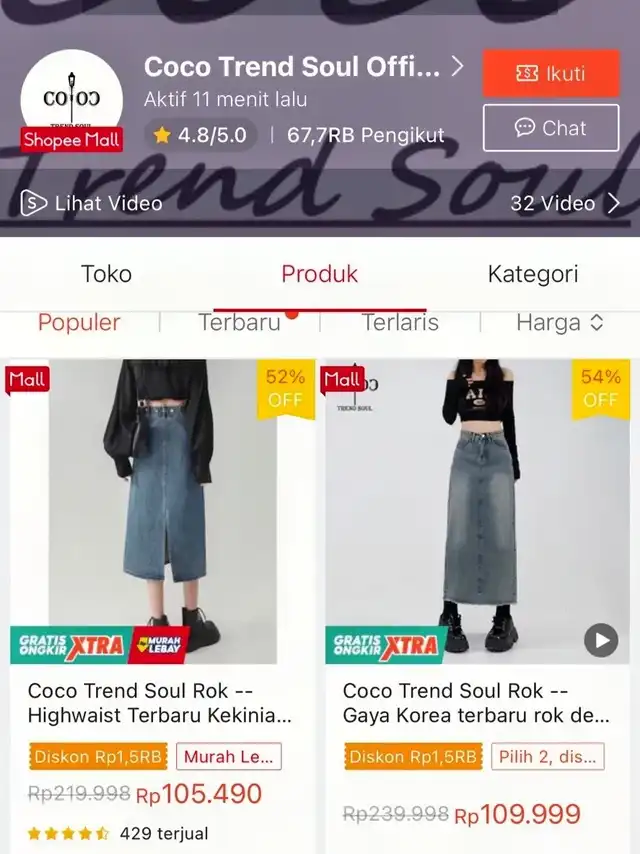Viewport: 640px width, 854px height.
Task: Open Lihat Video store videos
Action: click(92, 203)
